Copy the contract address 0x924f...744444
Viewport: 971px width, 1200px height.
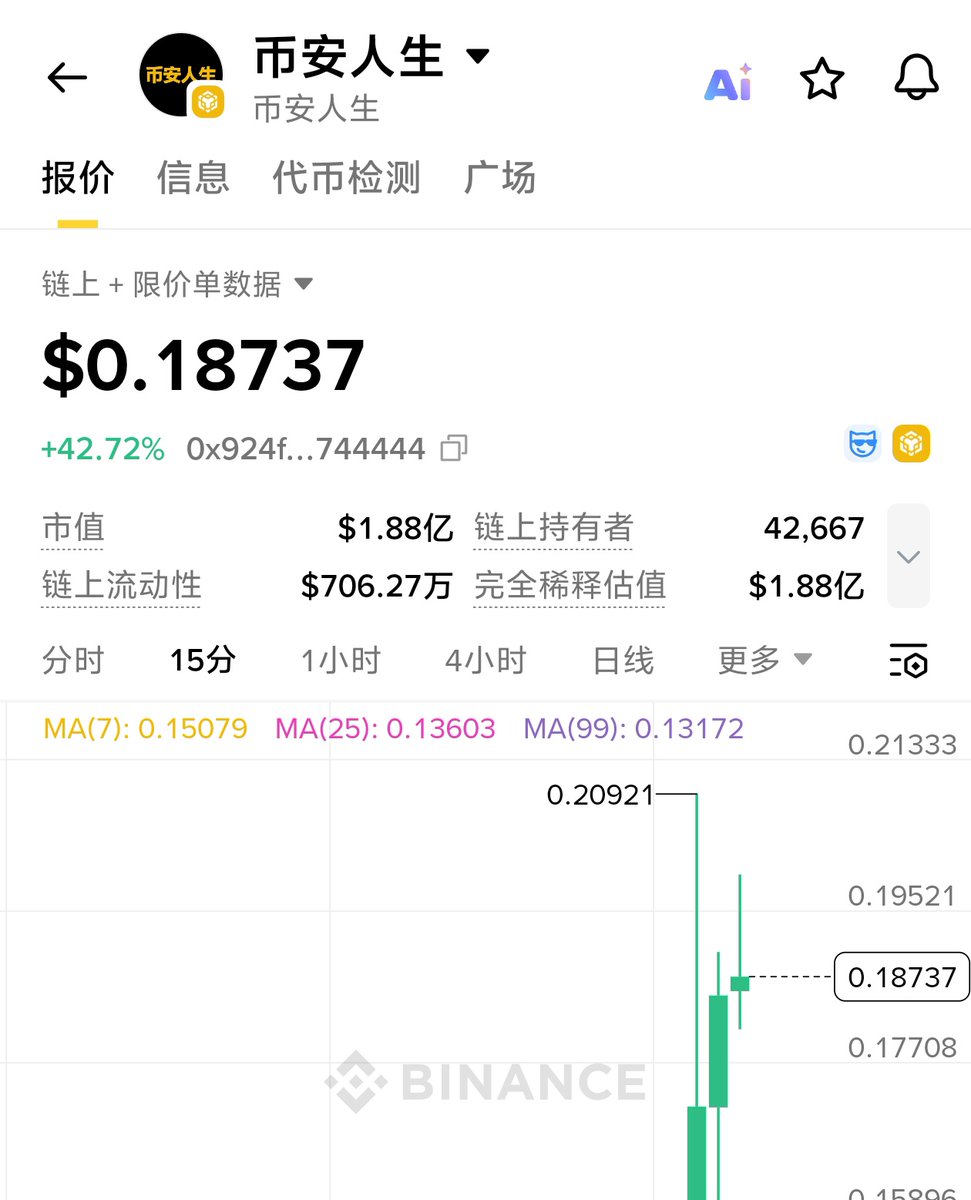(x=454, y=449)
